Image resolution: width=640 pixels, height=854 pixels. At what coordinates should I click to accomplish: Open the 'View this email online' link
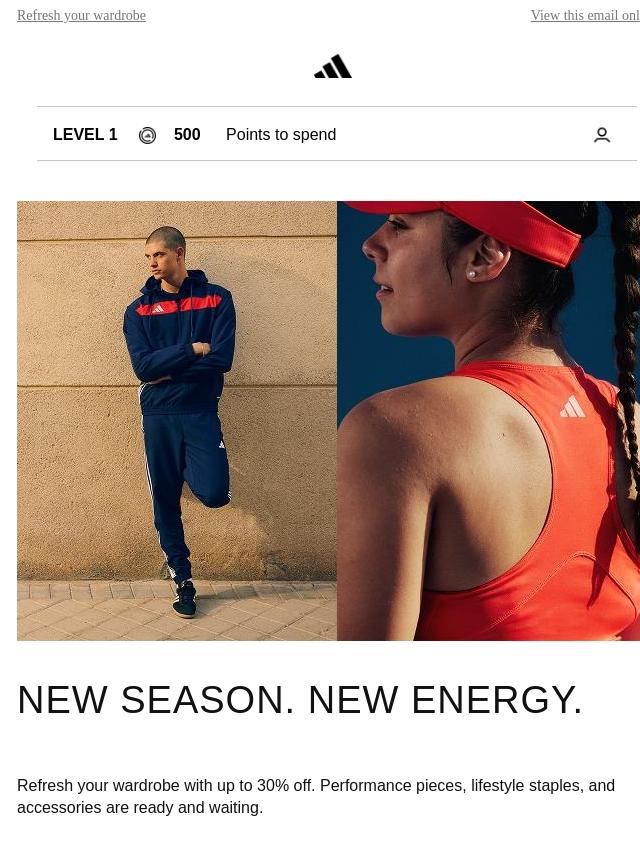[586, 16]
